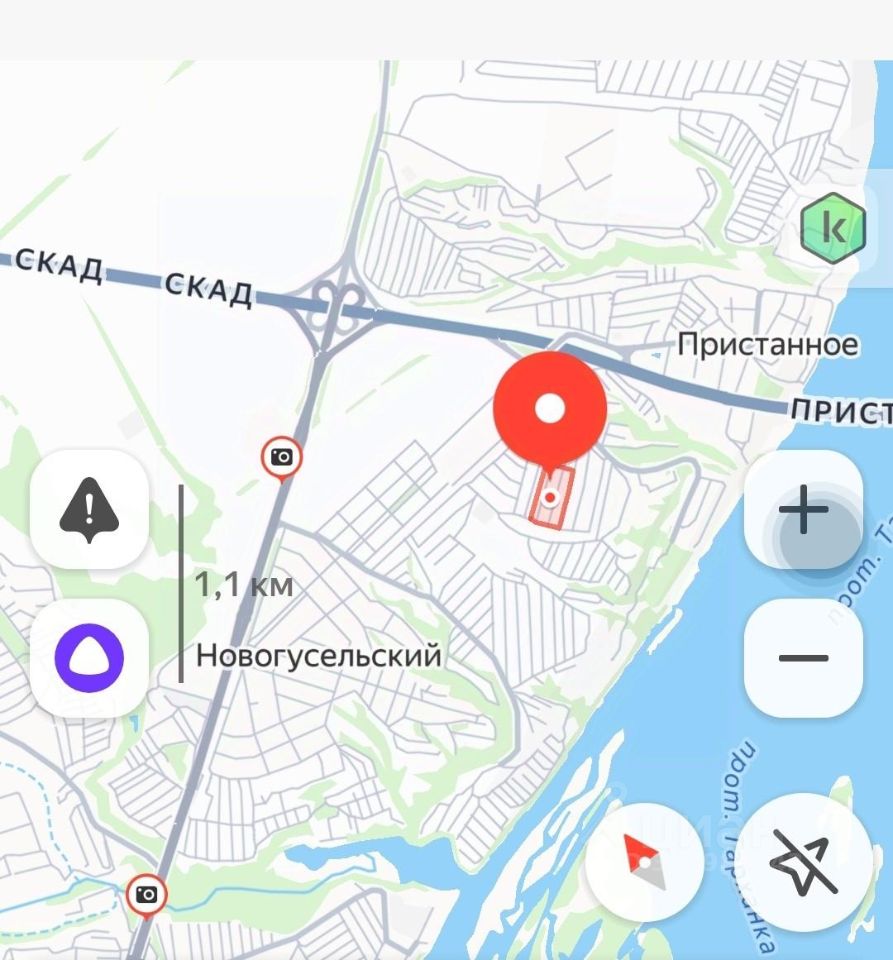
Task: Select the red location pin marker
Action: coord(550,408)
